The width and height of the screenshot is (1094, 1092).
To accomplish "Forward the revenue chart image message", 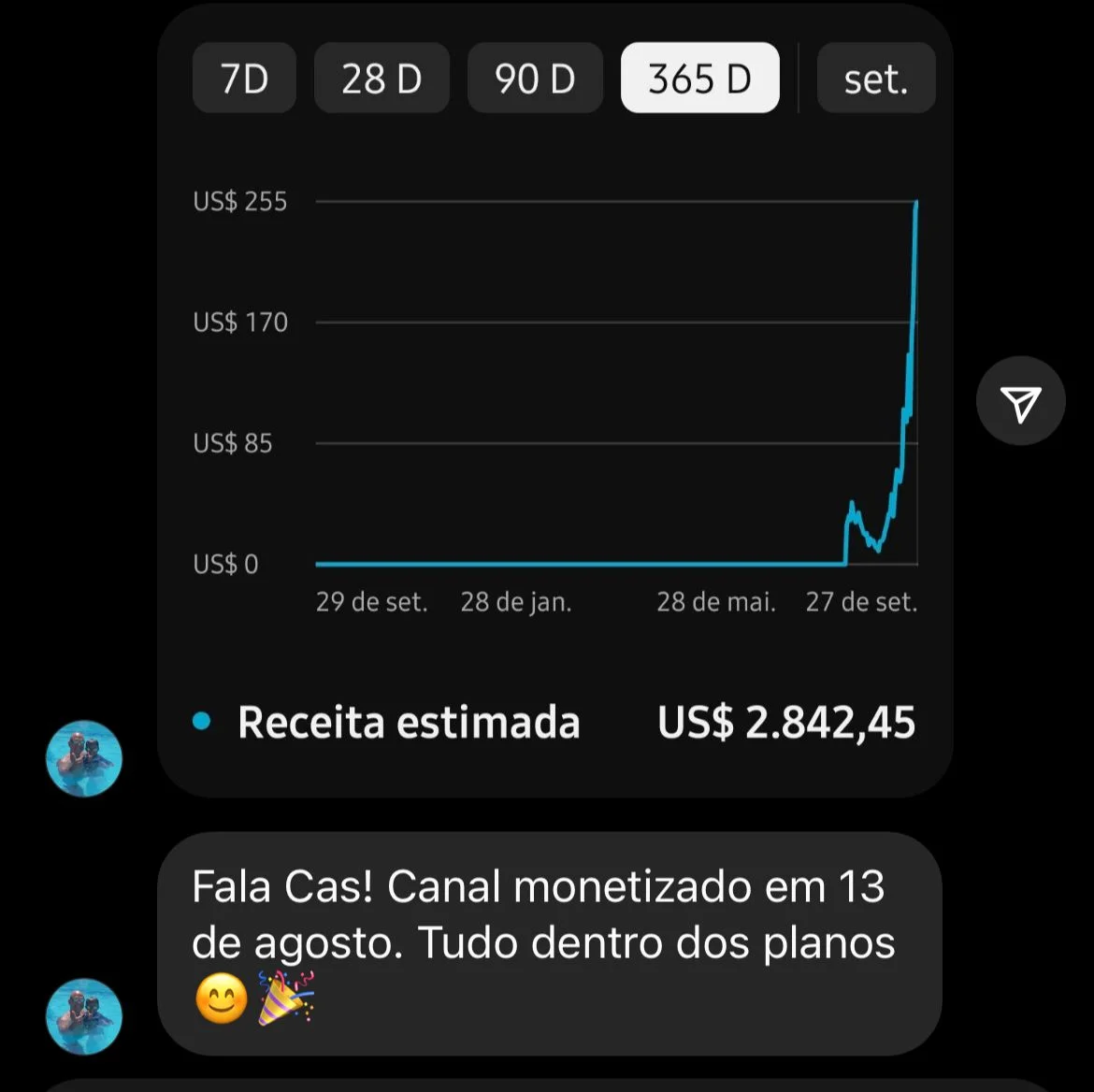I will [x=1020, y=401].
